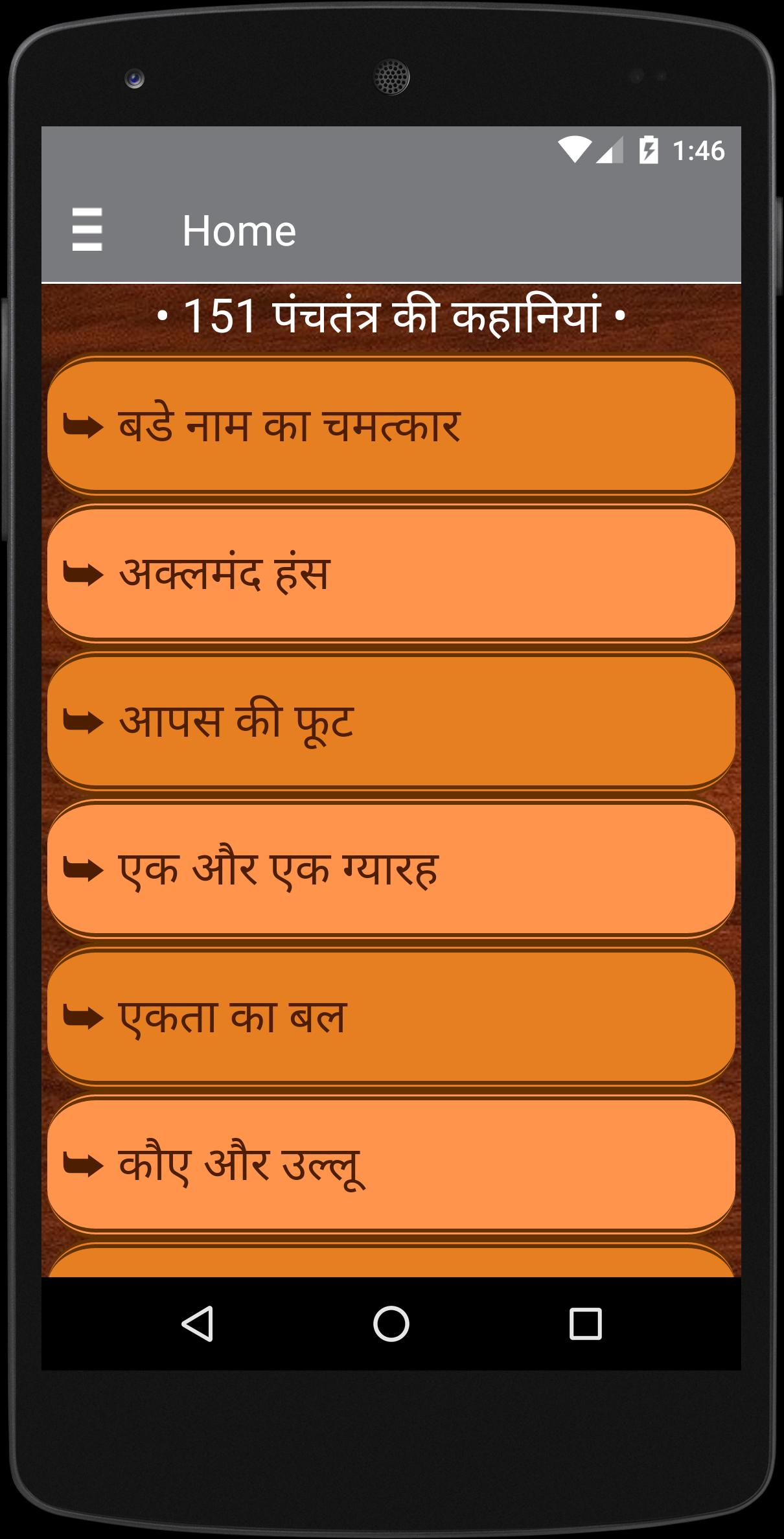Select the story आपस की फूट
This screenshot has width=784, height=1539.
pos(391,721)
